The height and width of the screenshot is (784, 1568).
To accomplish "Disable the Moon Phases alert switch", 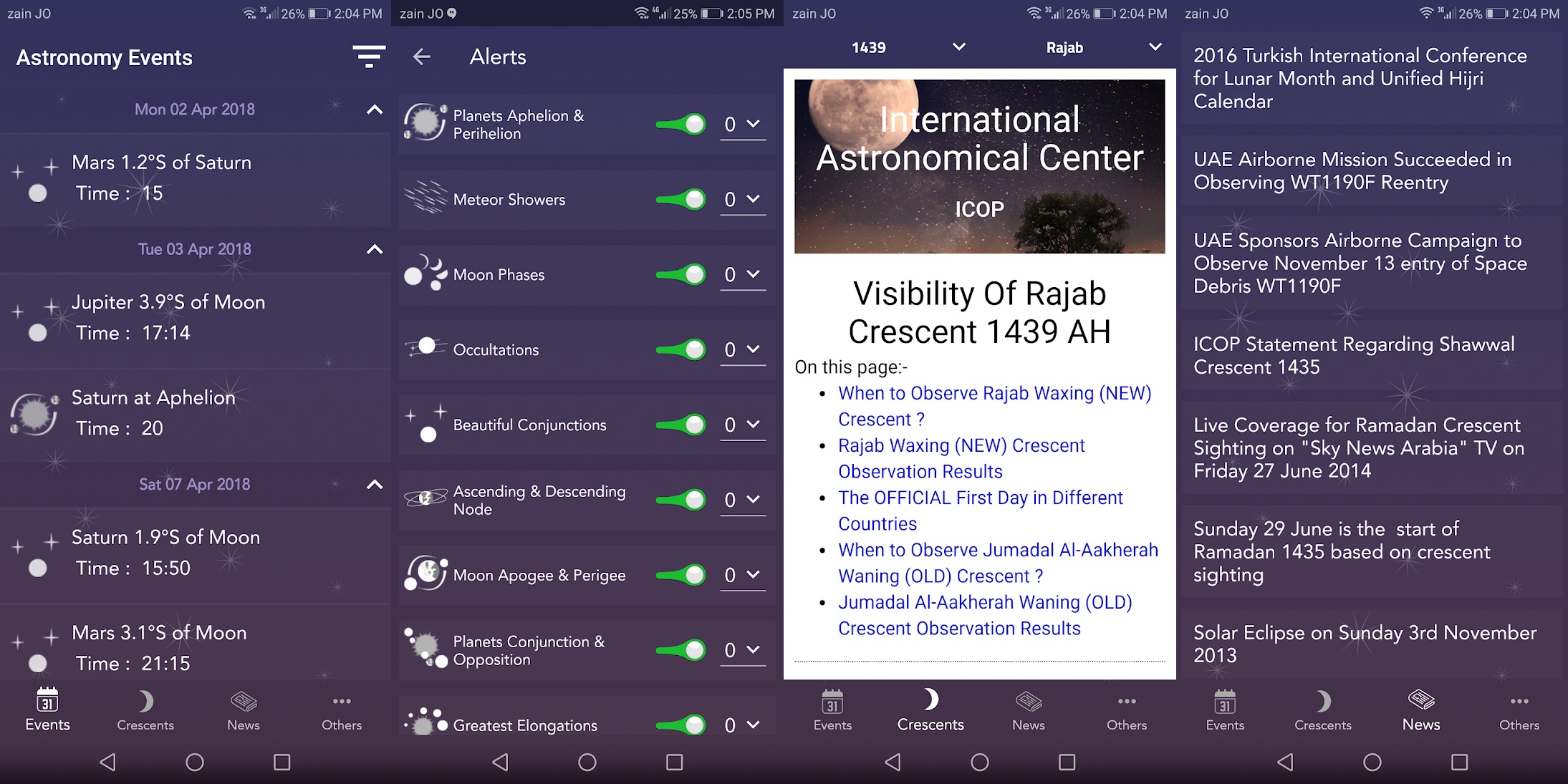I will [682, 274].
